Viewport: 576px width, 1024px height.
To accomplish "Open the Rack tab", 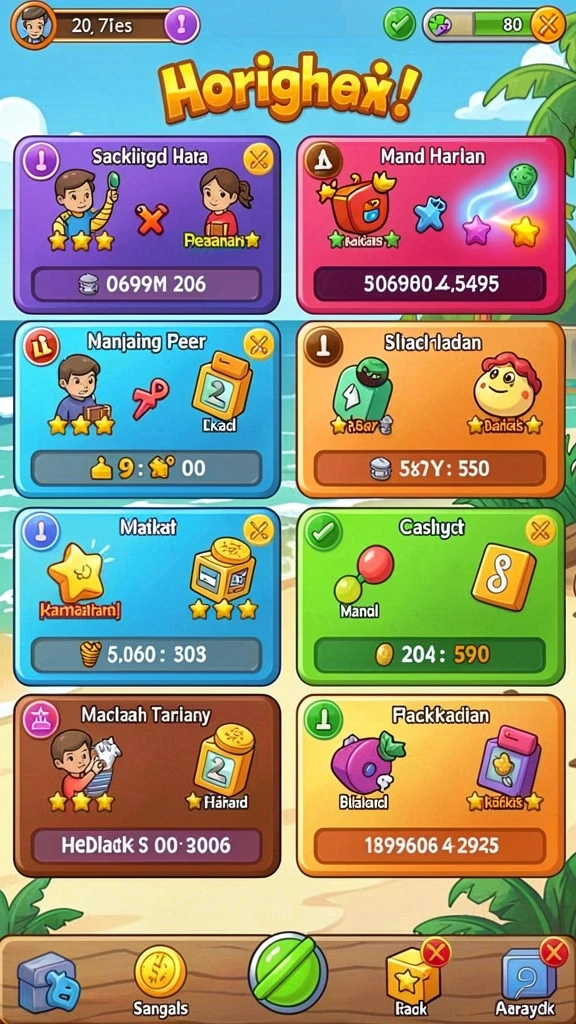I will tap(413, 980).
